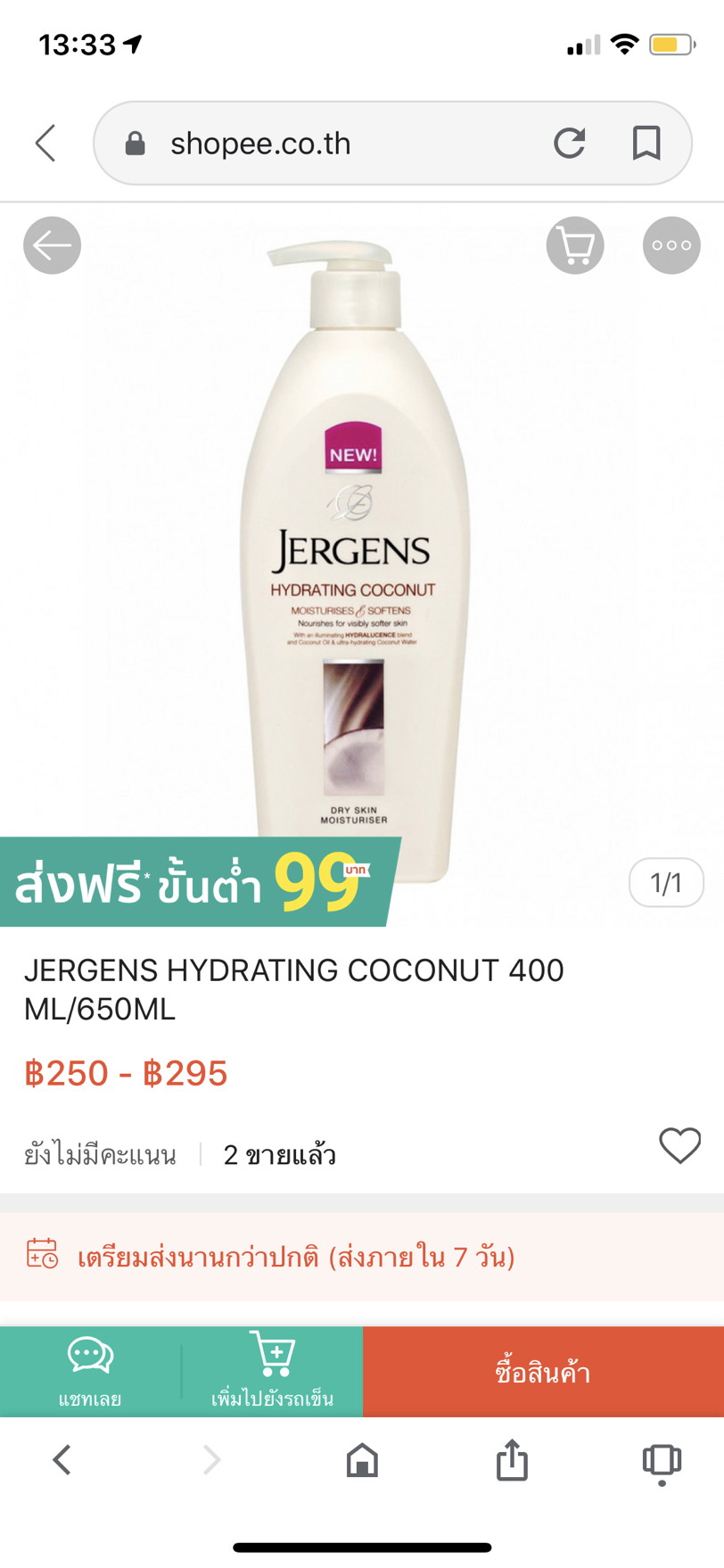Add product to favorites with heart icon
This screenshot has height=1568, width=724.
click(679, 1145)
